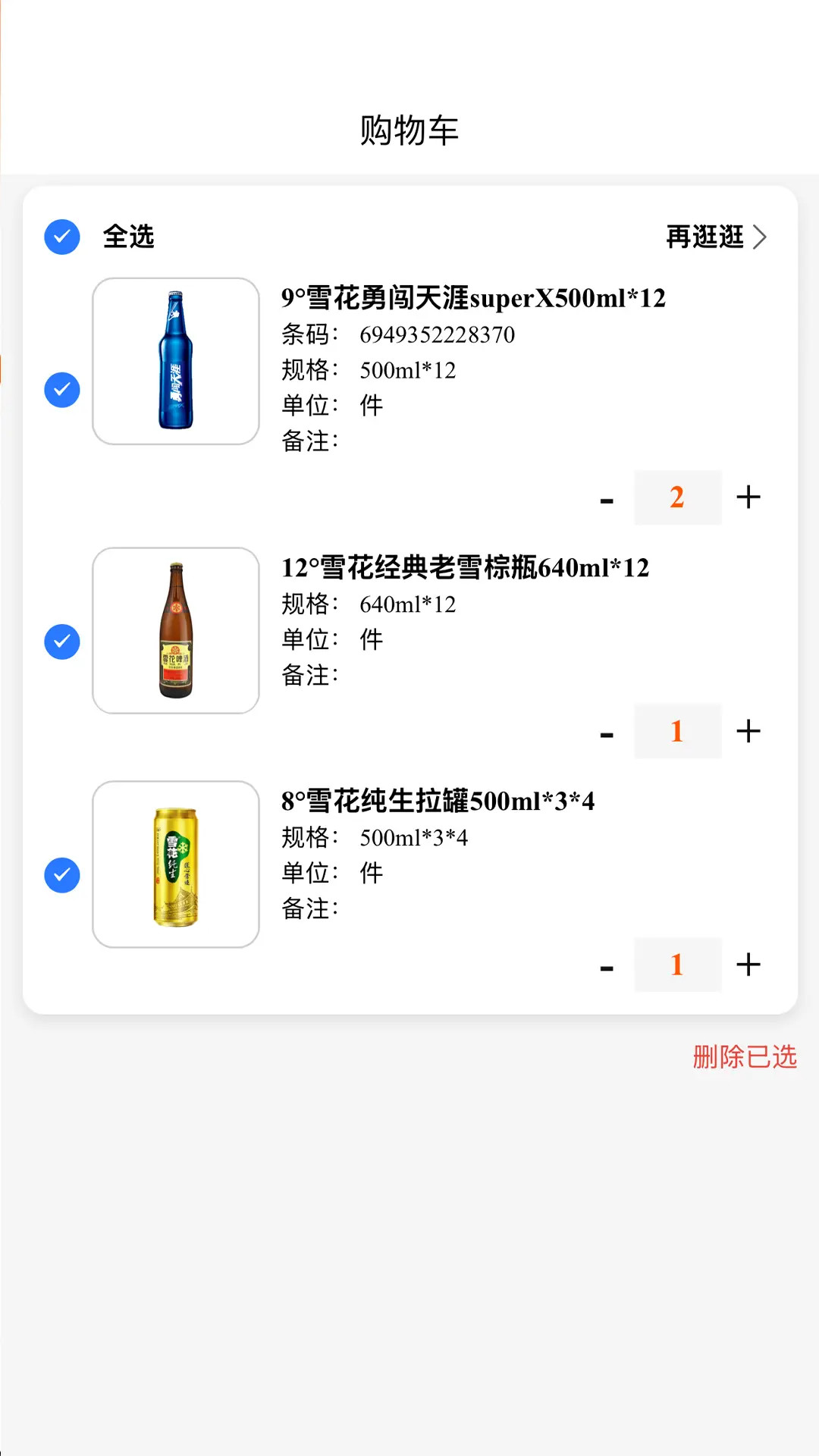The width and height of the screenshot is (819, 1456).
Task: Decrease quantity of 雪花经典老雪 with minus
Action: (606, 731)
